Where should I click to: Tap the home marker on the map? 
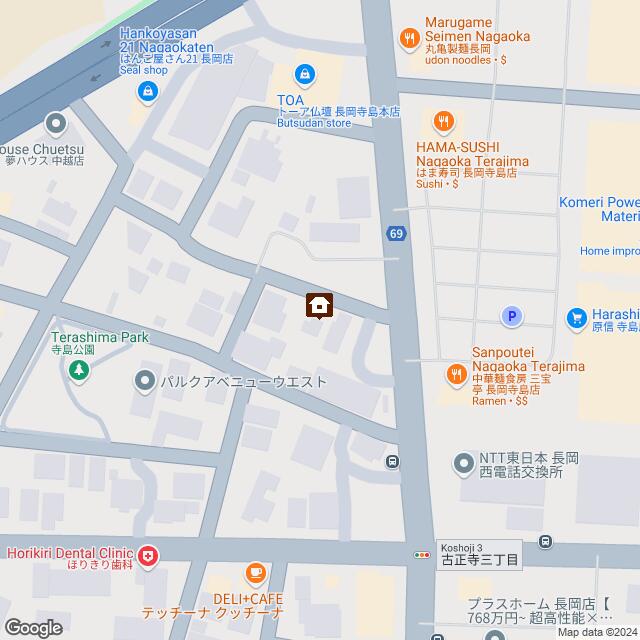(319, 305)
